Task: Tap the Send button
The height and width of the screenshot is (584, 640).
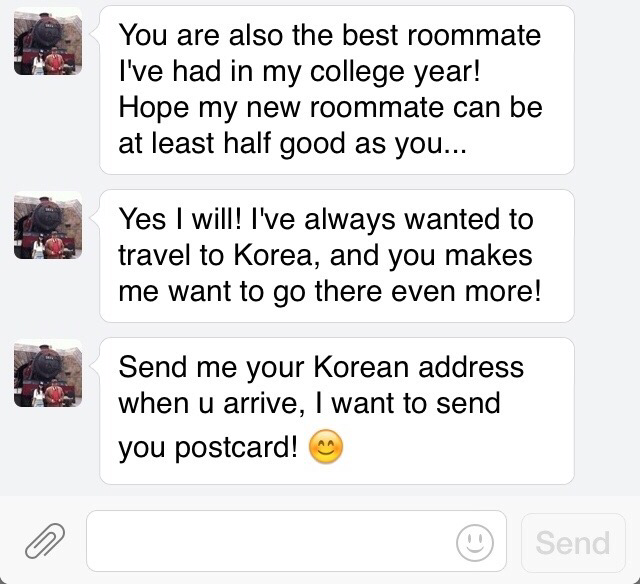Action: pyautogui.click(x=572, y=543)
